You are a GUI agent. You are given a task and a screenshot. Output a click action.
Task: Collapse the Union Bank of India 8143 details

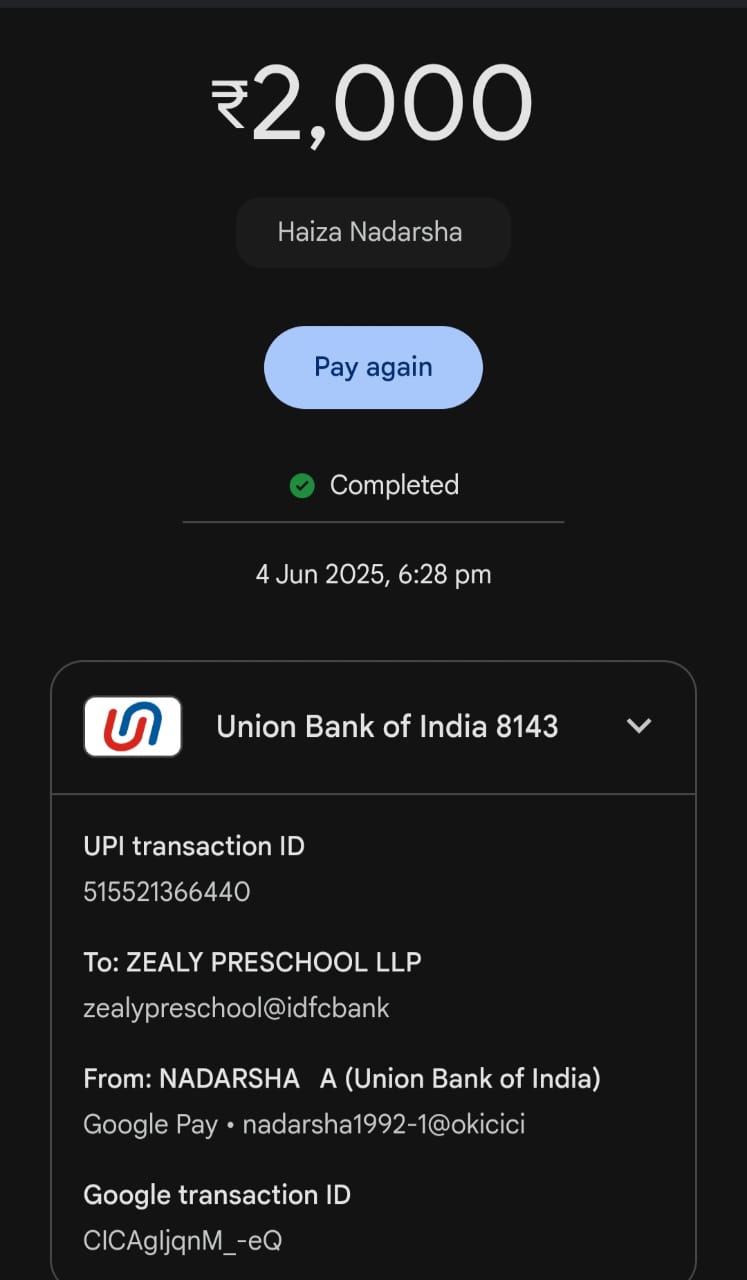[x=638, y=726]
